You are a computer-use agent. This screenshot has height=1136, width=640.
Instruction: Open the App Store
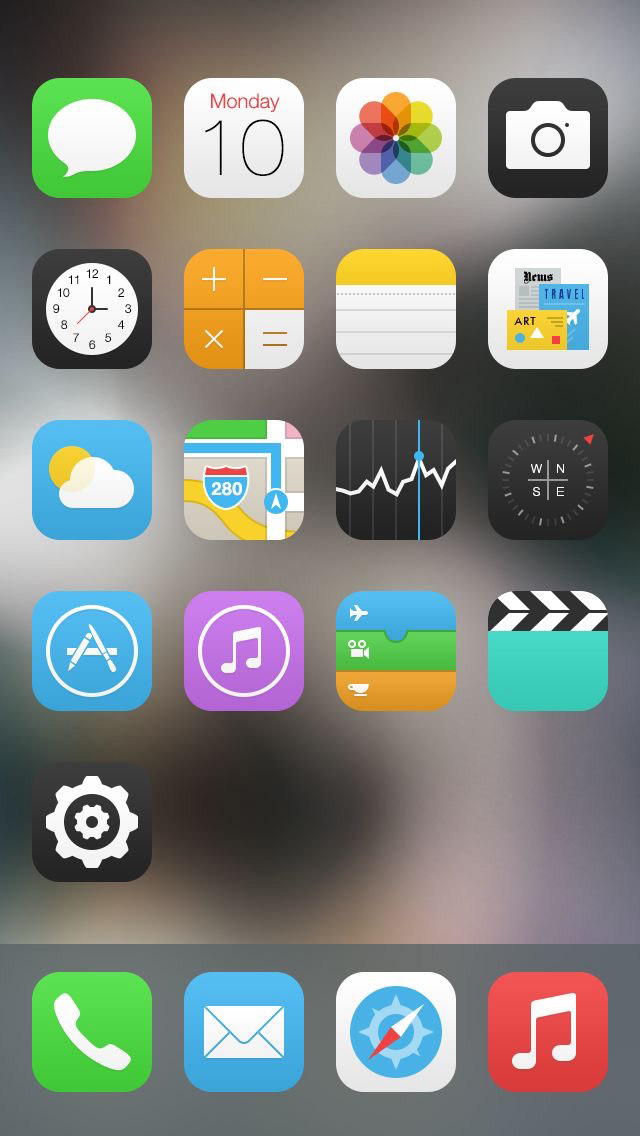click(x=92, y=651)
